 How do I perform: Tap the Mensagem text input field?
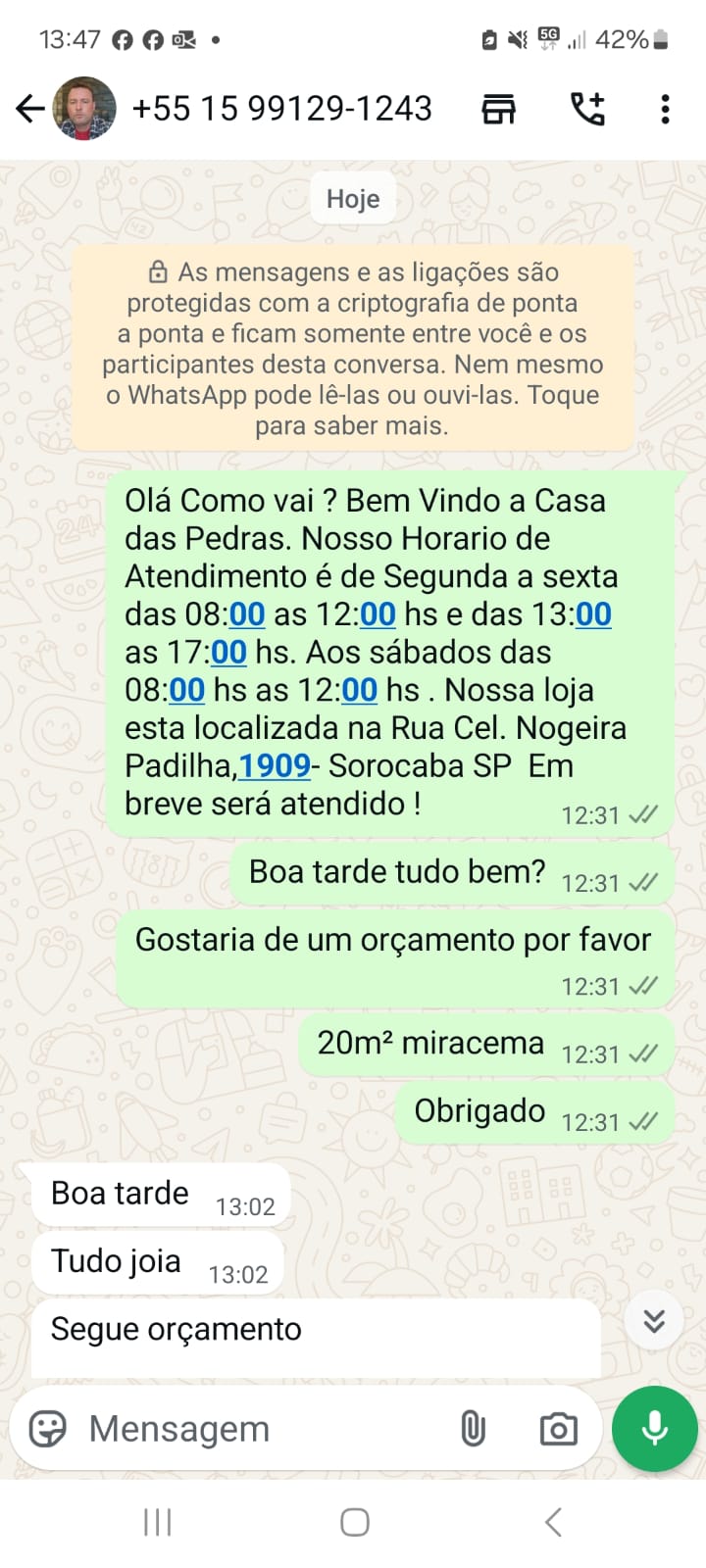pyautogui.click(x=245, y=1429)
